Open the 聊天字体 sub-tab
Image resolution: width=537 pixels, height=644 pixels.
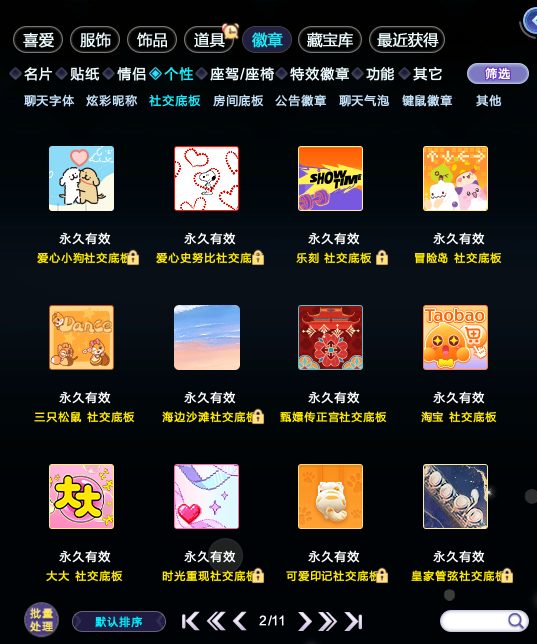tap(49, 101)
